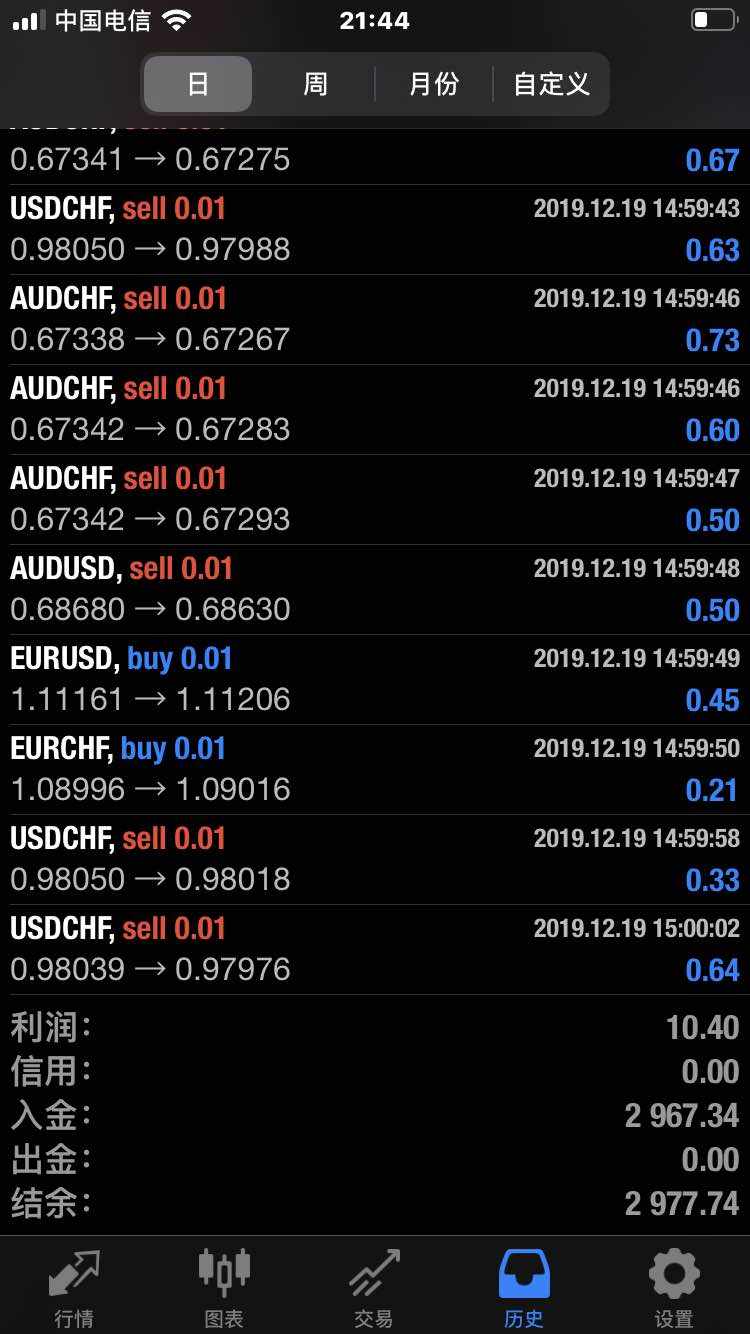
Task: View the AUDCHF trade closed at 0.67283
Action: click(x=374, y=409)
